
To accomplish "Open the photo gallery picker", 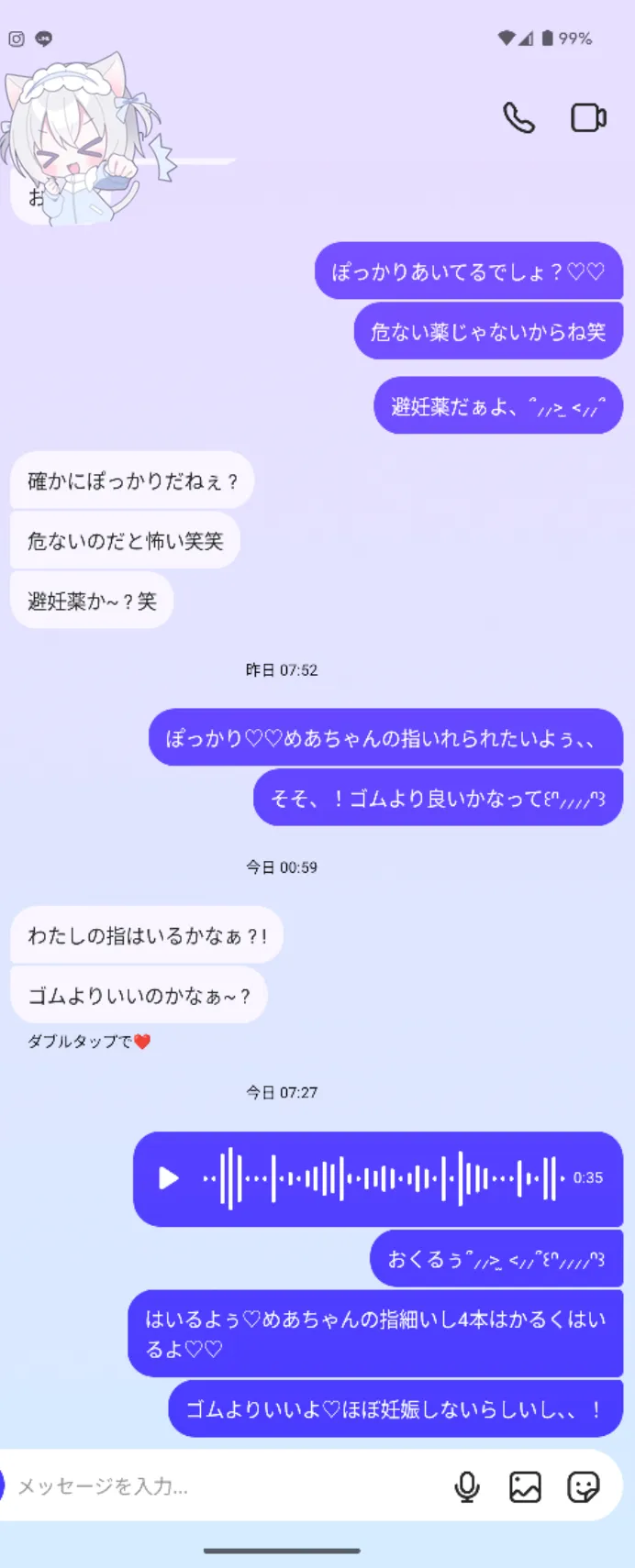I will tap(525, 1486).
